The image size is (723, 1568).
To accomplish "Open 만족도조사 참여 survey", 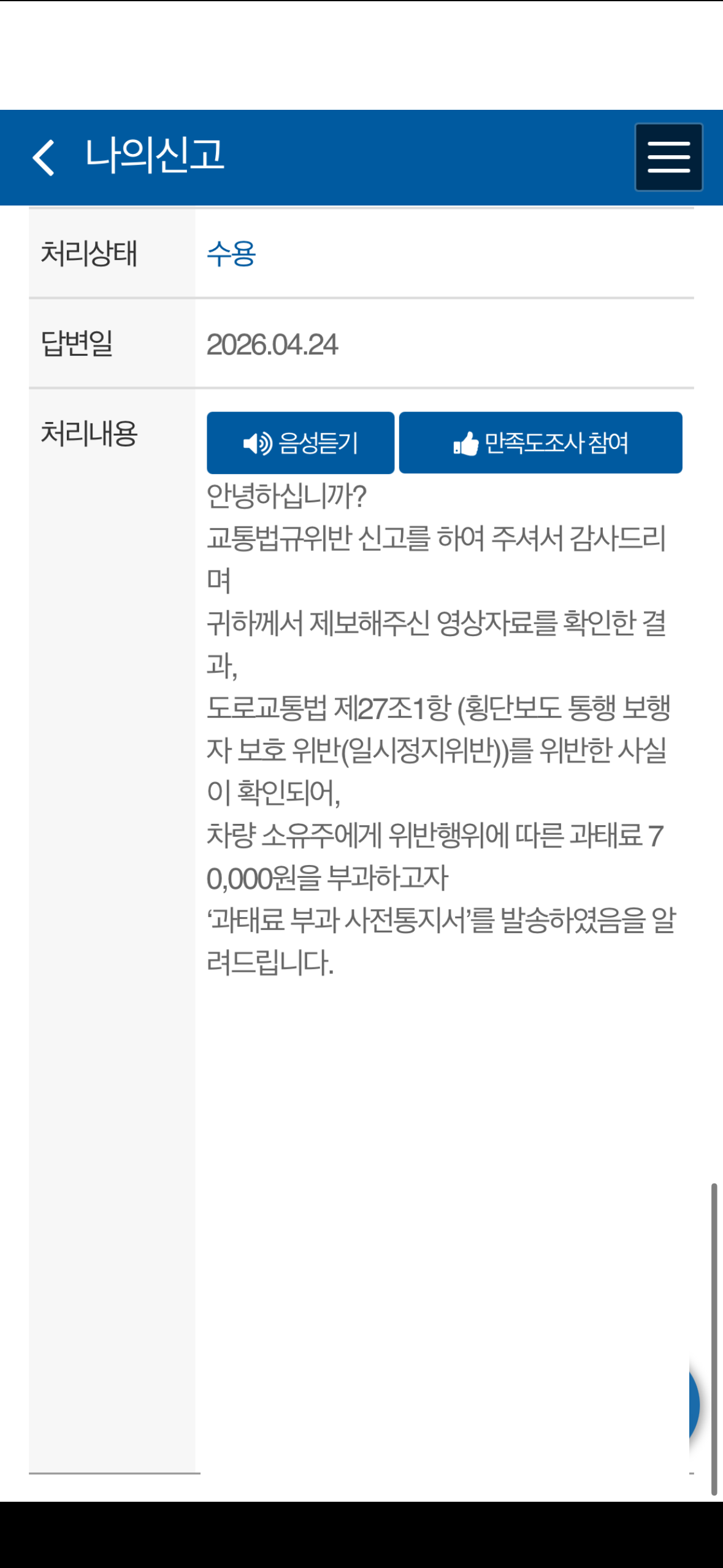I will click(540, 442).
